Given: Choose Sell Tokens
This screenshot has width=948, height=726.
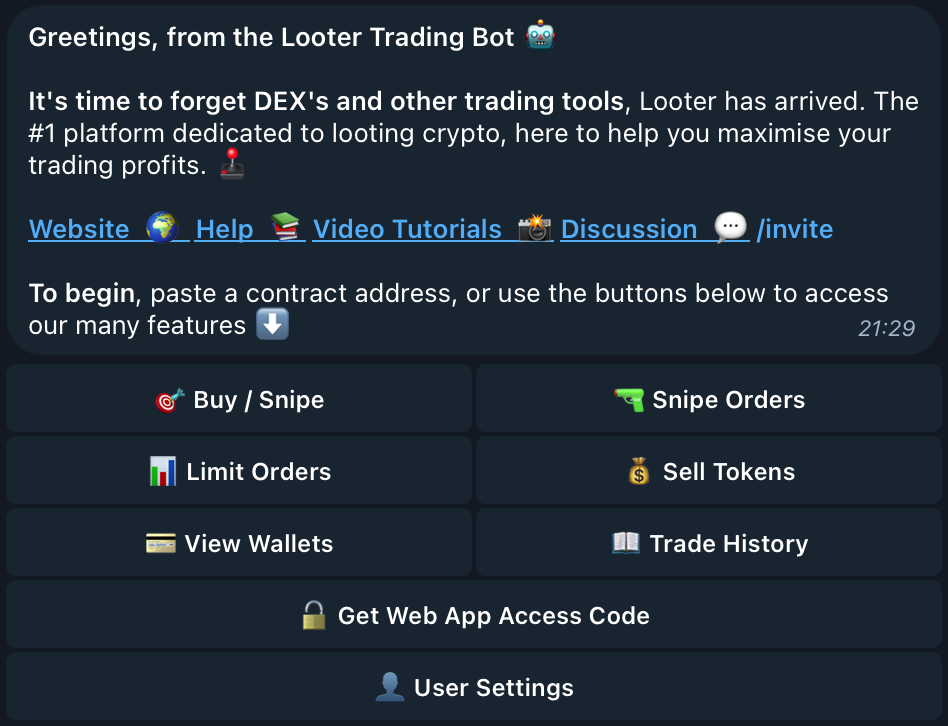Looking at the screenshot, I should (x=709, y=472).
